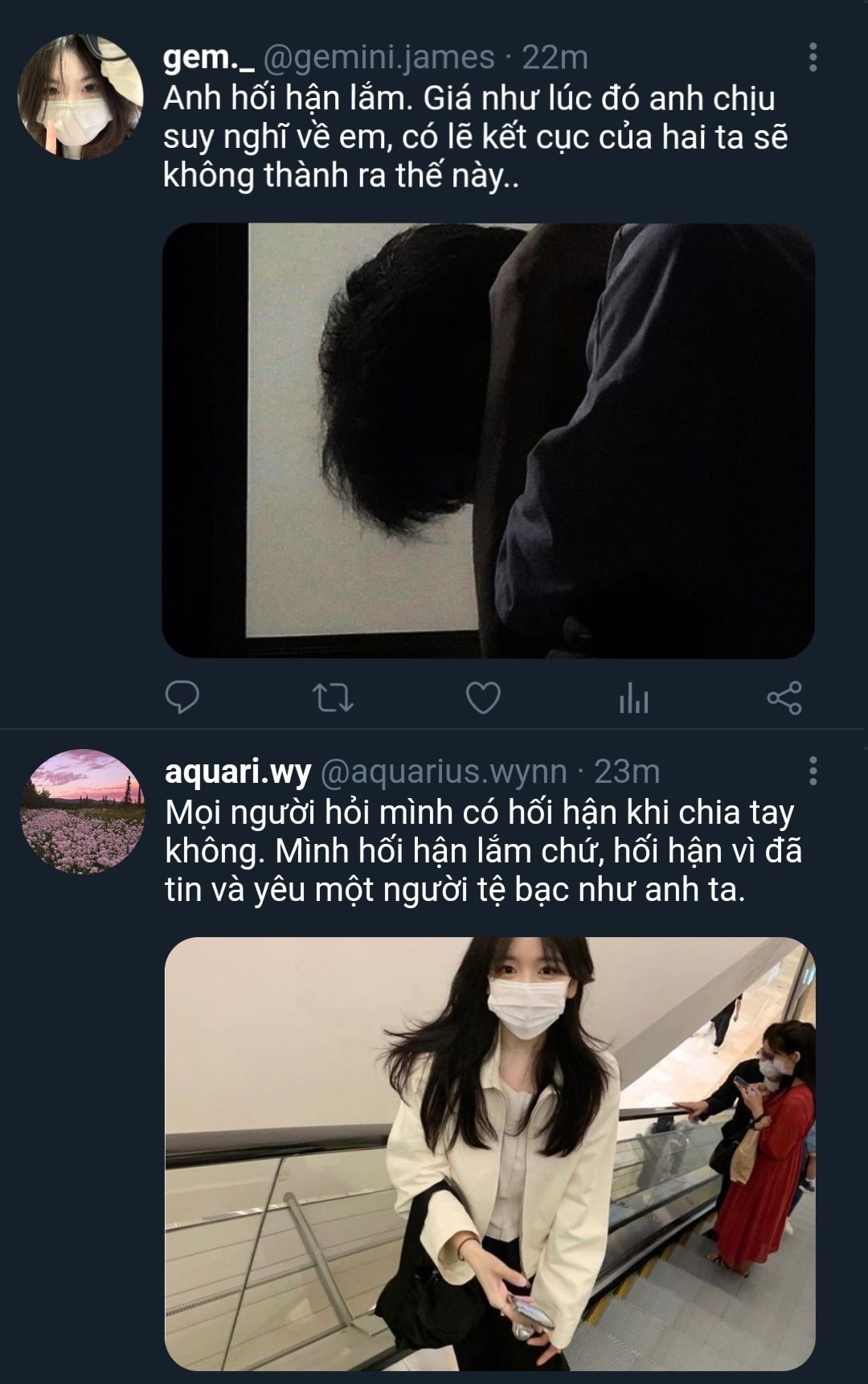This screenshot has width=868, height=1384.
Task: Share gem._'s tweet
Action: [784, 698]
